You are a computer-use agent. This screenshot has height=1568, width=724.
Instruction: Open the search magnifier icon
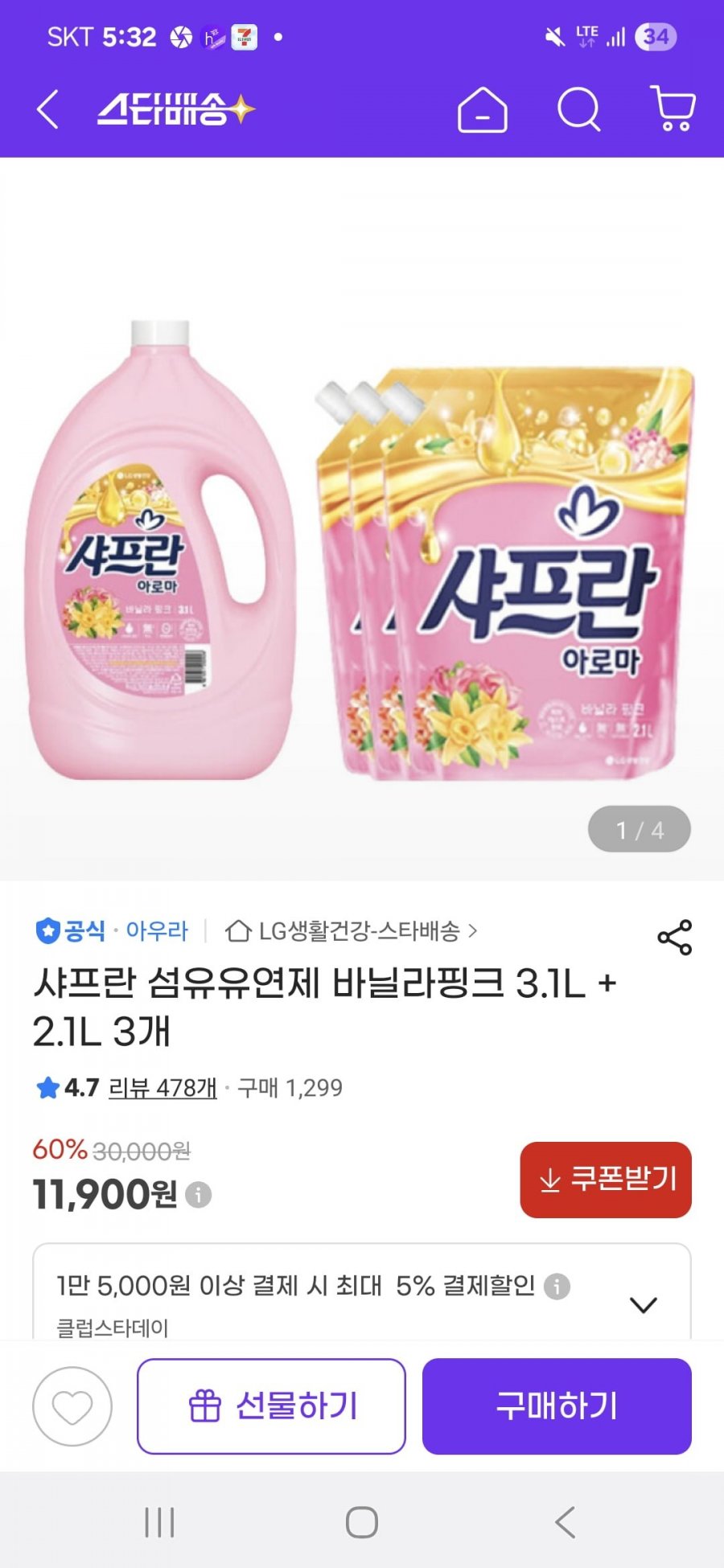[x=579, y=109]
